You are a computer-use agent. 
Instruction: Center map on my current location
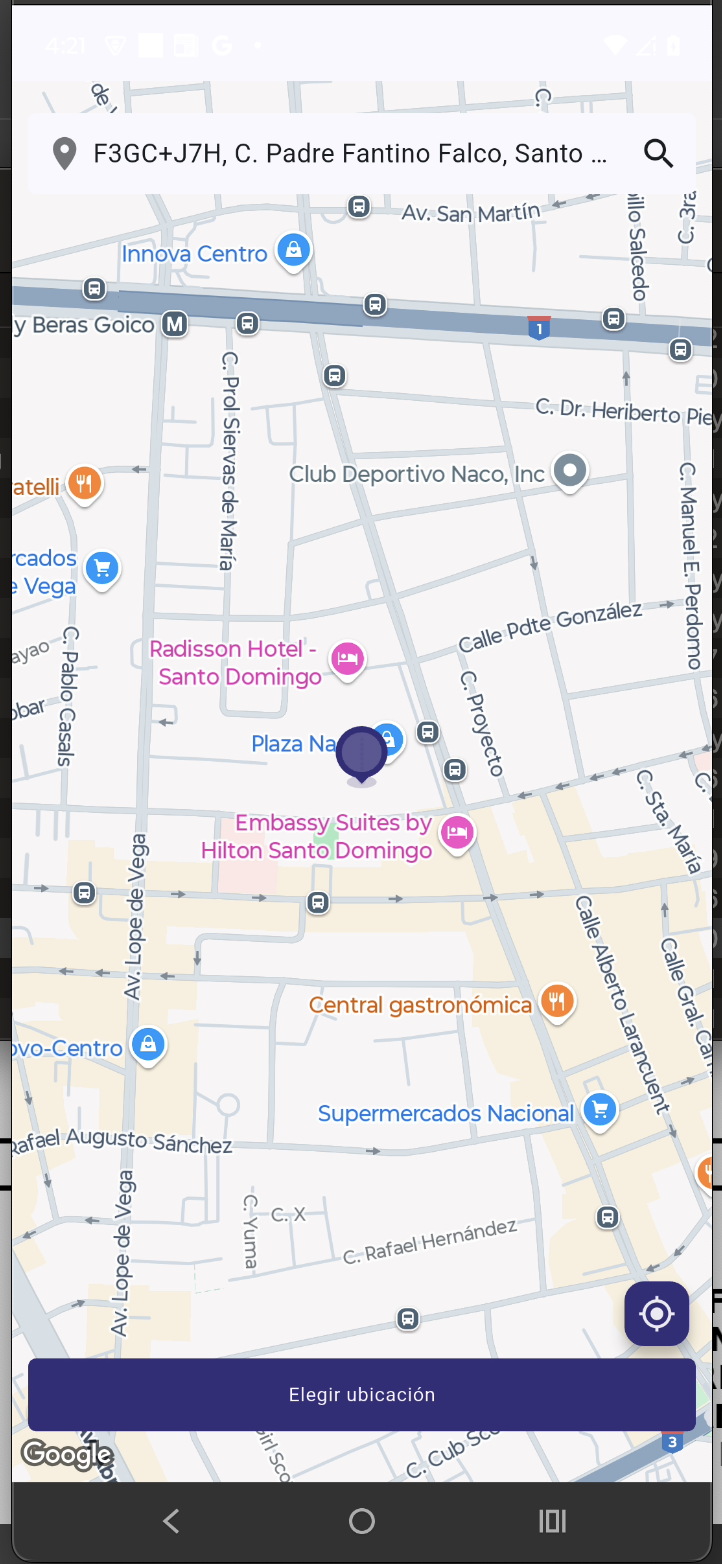tap(656, 1313)
